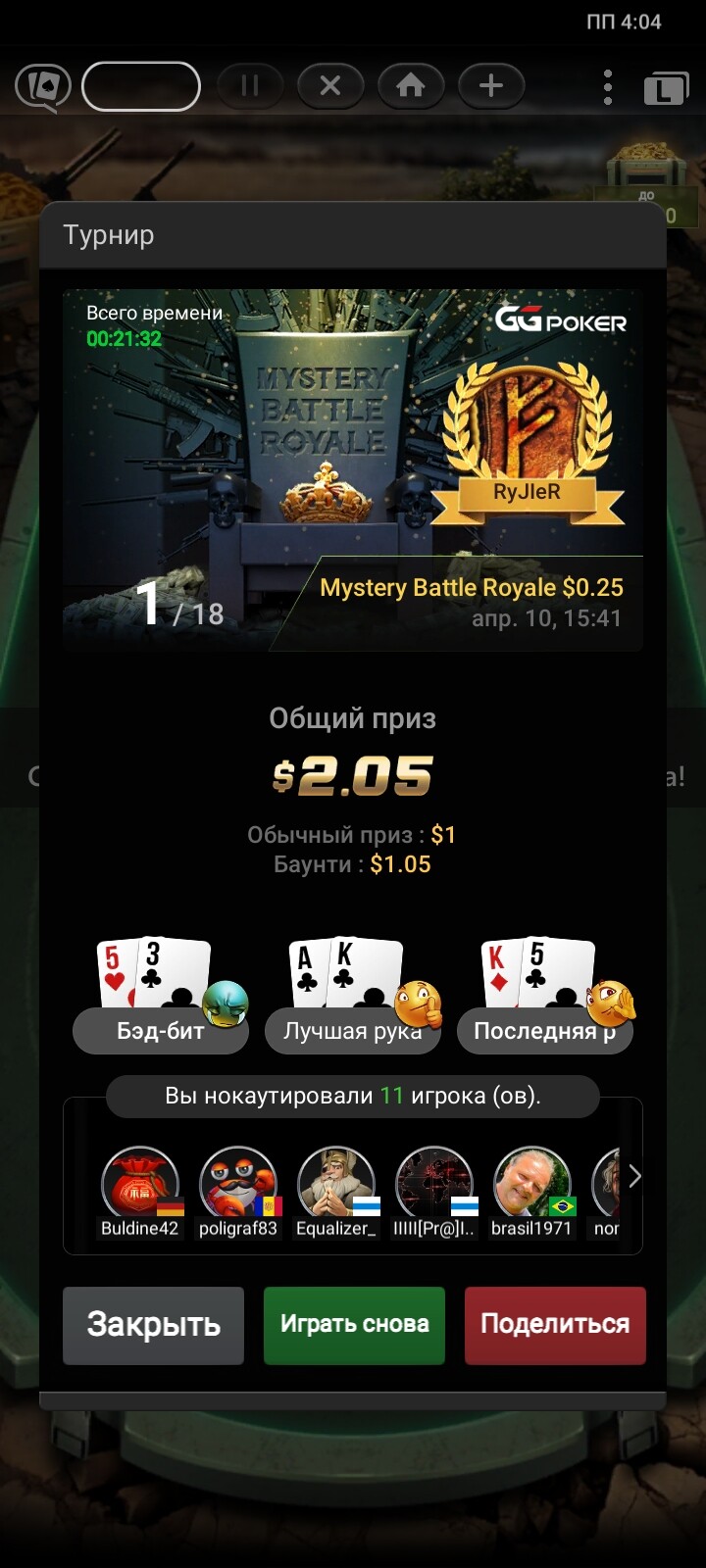Image resolution: width=706 pixels, height=1568 pixels.
Task: Tap the Закрыть button
Action: tap(153, 1325)
